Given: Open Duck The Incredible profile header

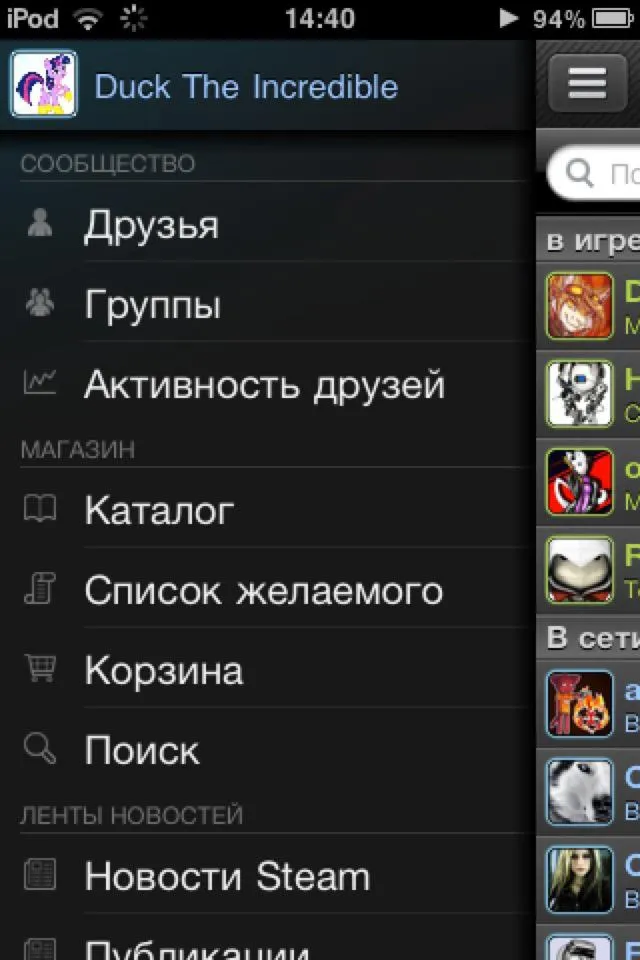Looking at the screenshot, I should (245, 87).
